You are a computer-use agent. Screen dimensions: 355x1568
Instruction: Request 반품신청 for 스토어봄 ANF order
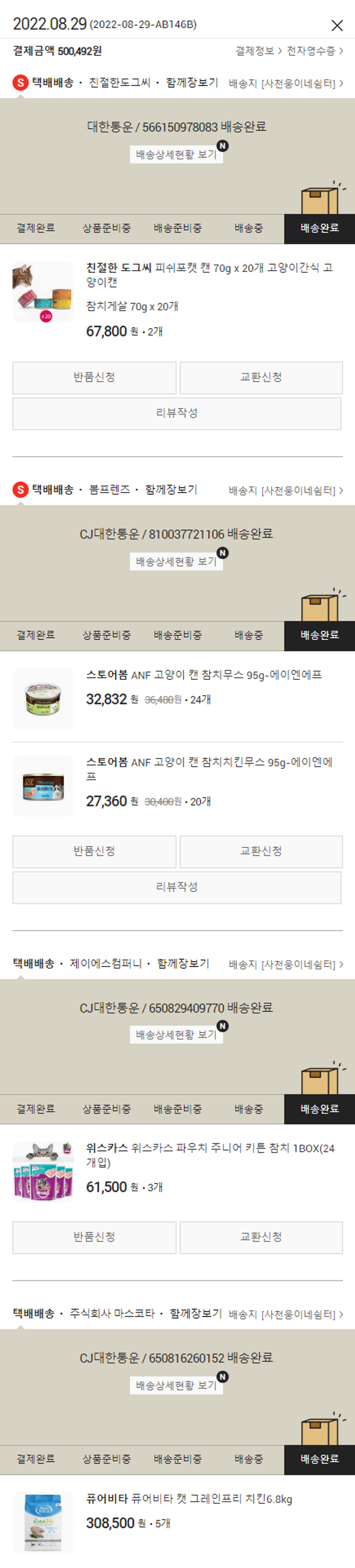[94, 851]
